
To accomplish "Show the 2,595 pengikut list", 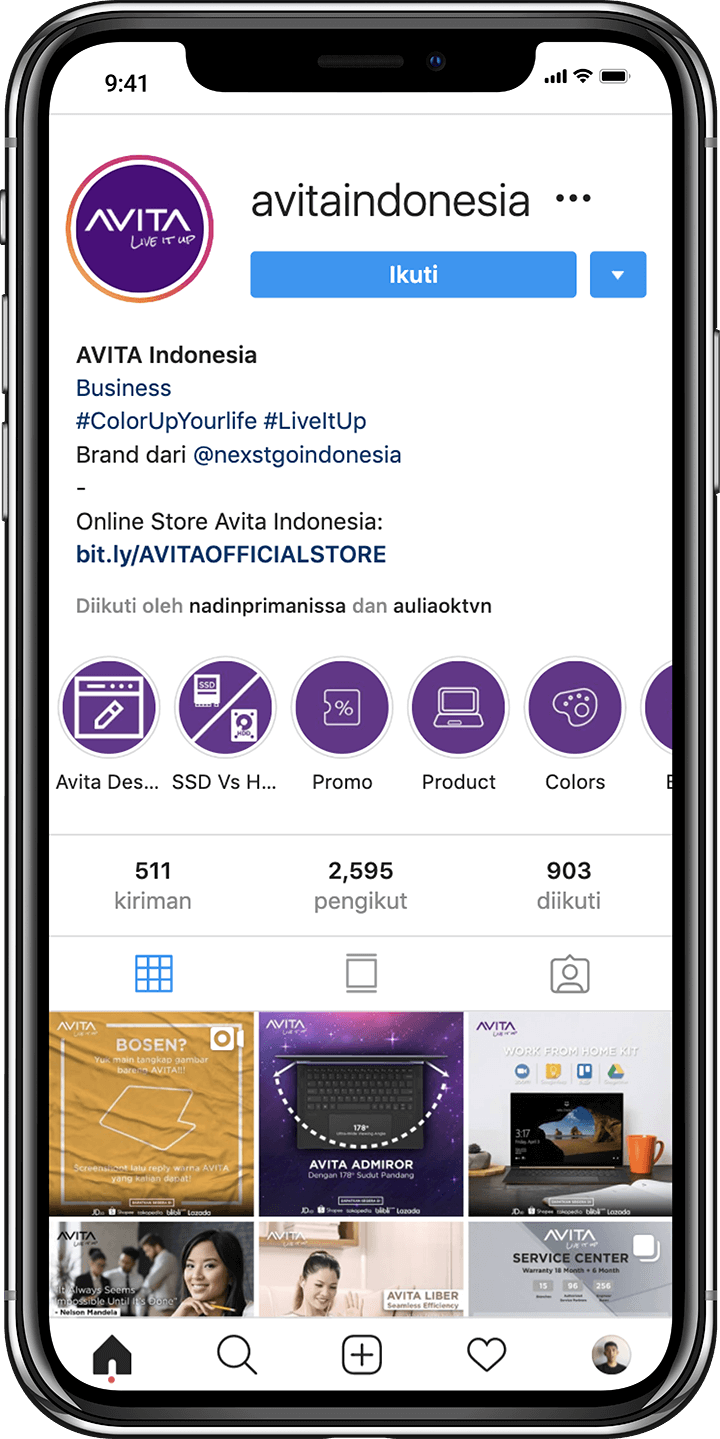I will point(360,885).
